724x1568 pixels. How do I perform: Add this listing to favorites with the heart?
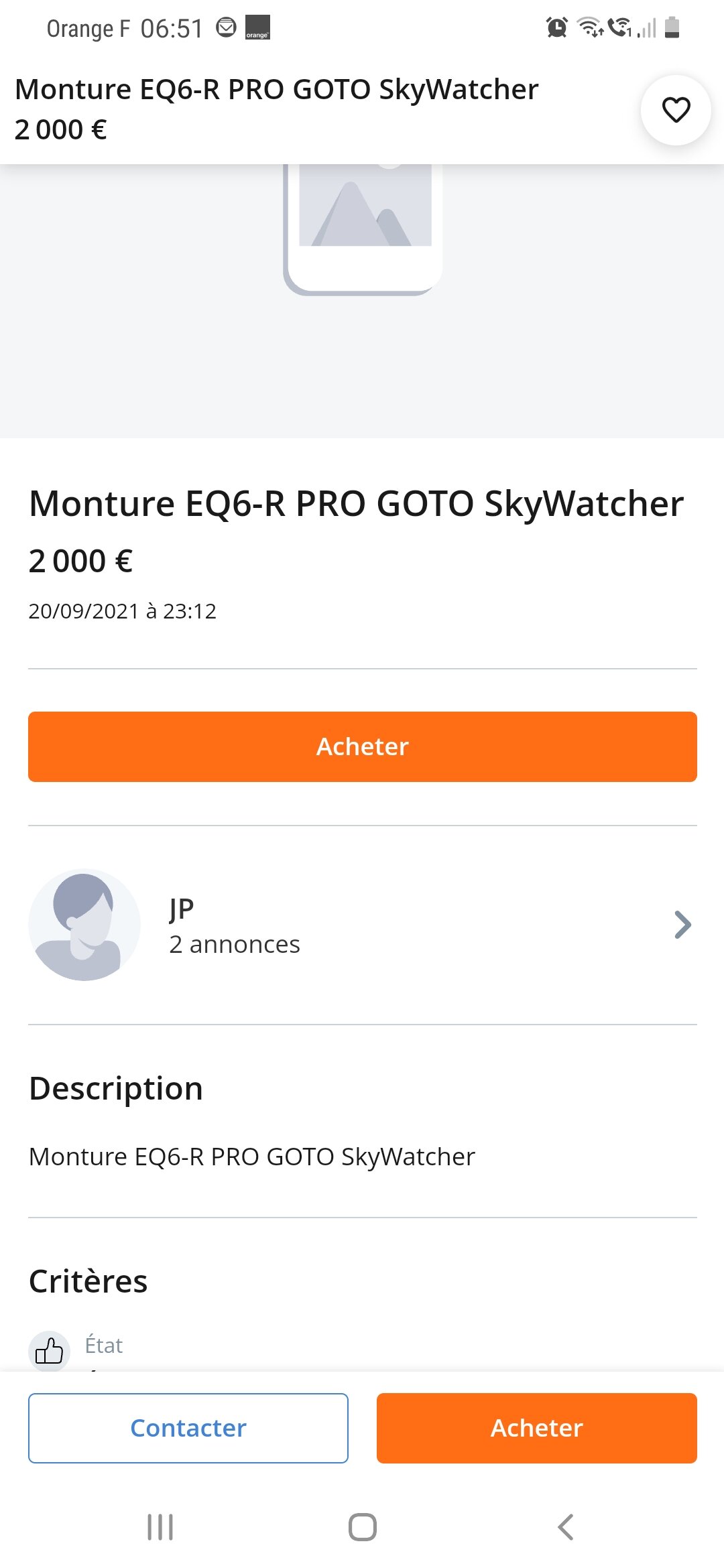[675, 110]
